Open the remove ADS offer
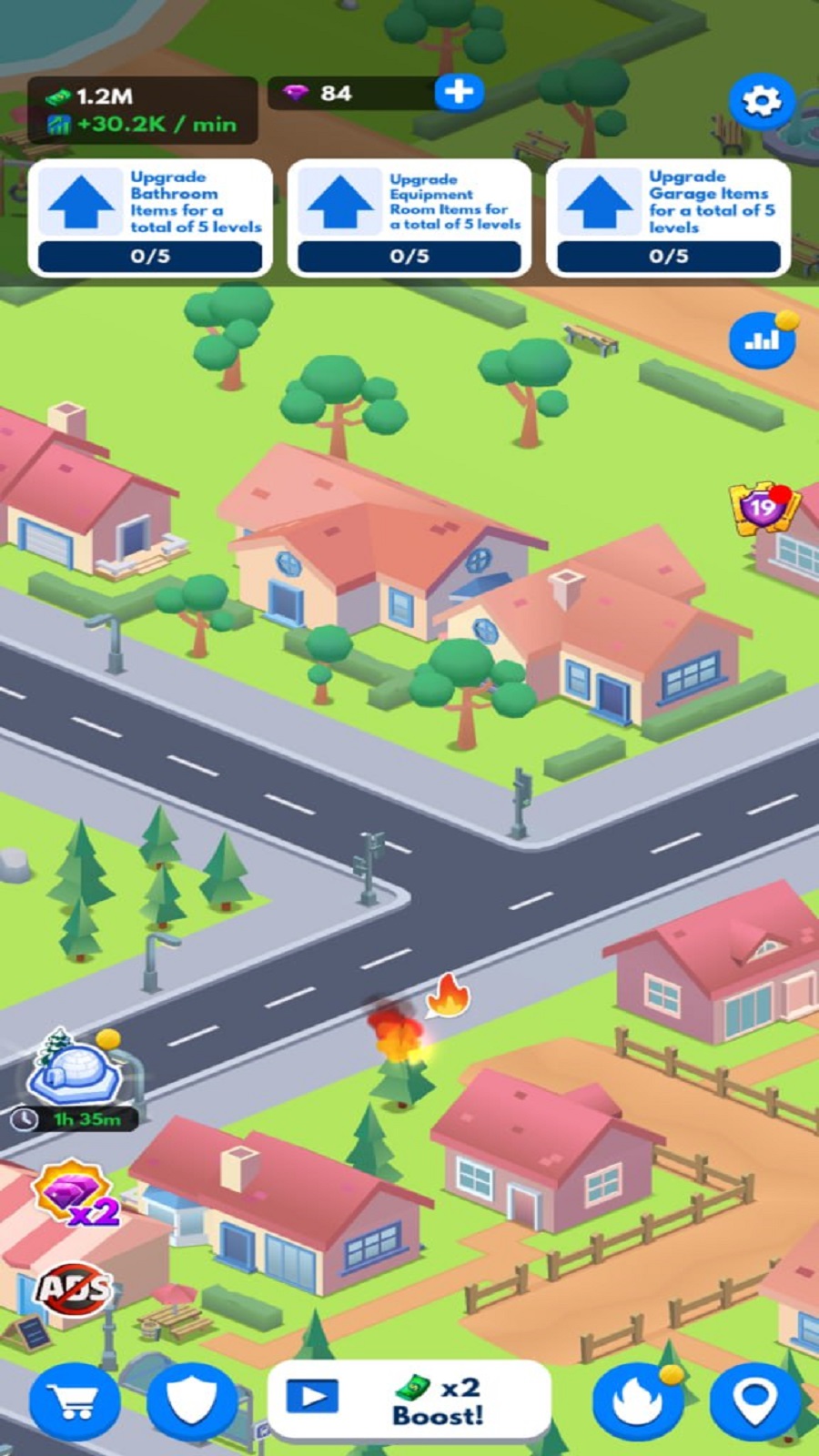 75,1288
